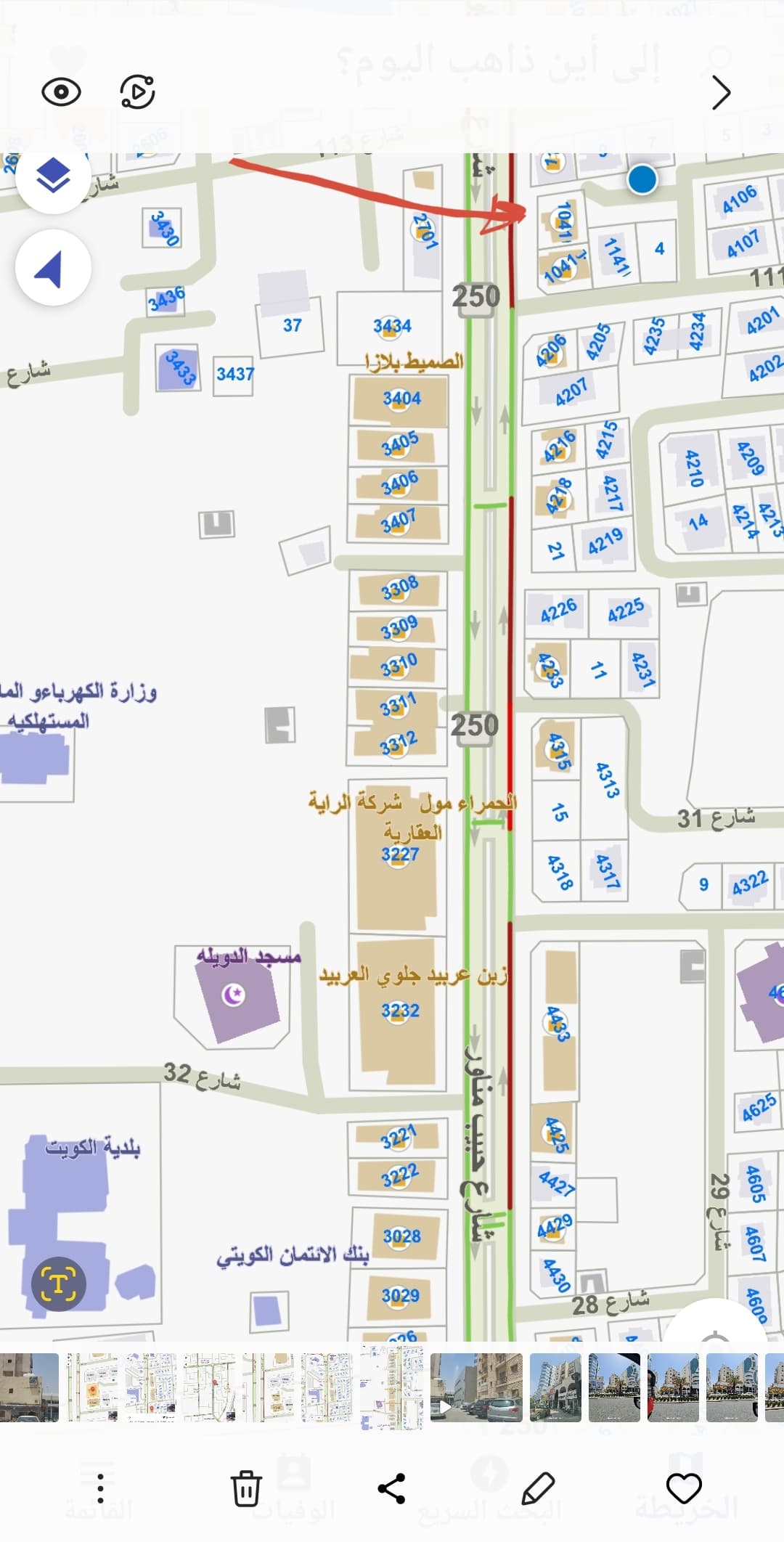Viewport: 784px width, 1542px height.
Task: Open the three-dot more options menu
Action: 100,1489
